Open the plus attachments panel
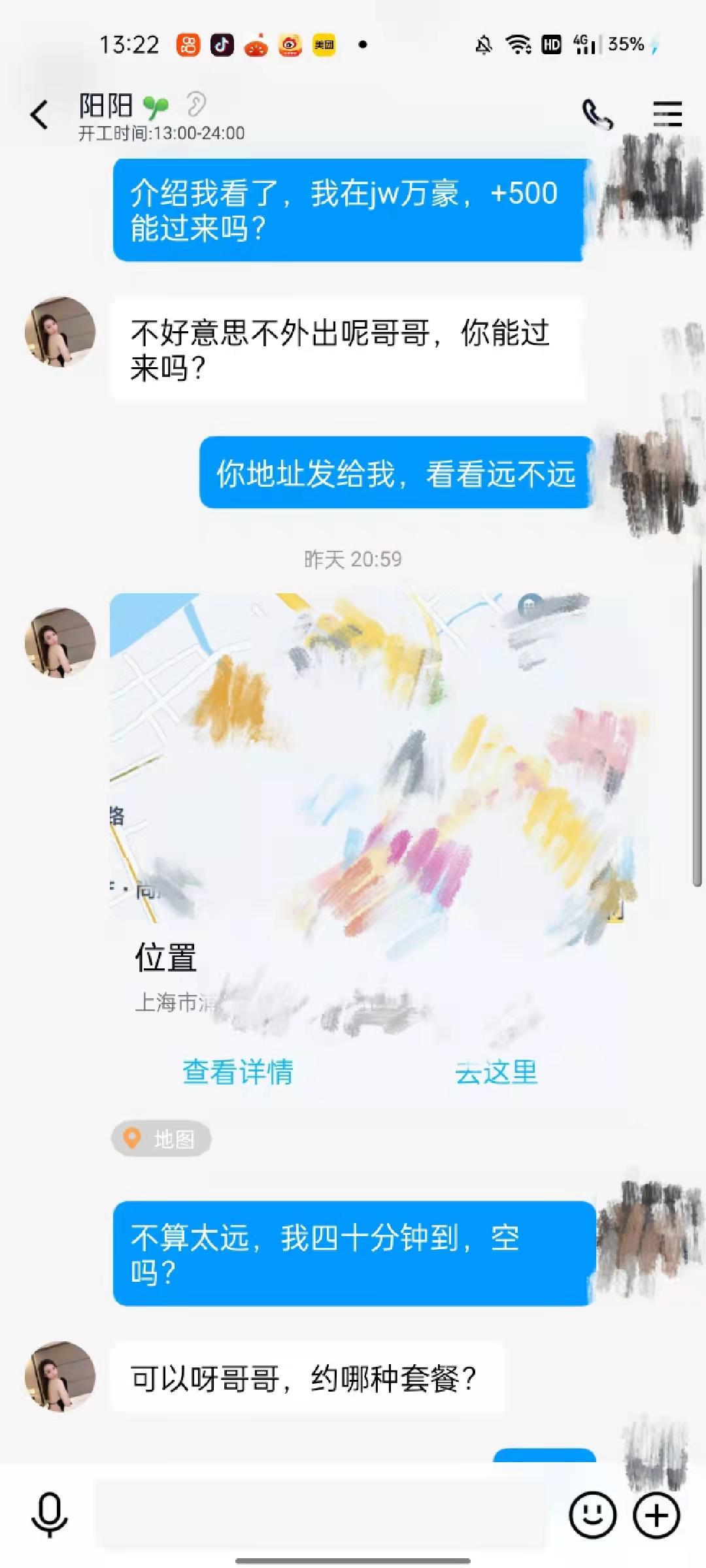This screenshot has width=706, height=1568. [657, 1514]
